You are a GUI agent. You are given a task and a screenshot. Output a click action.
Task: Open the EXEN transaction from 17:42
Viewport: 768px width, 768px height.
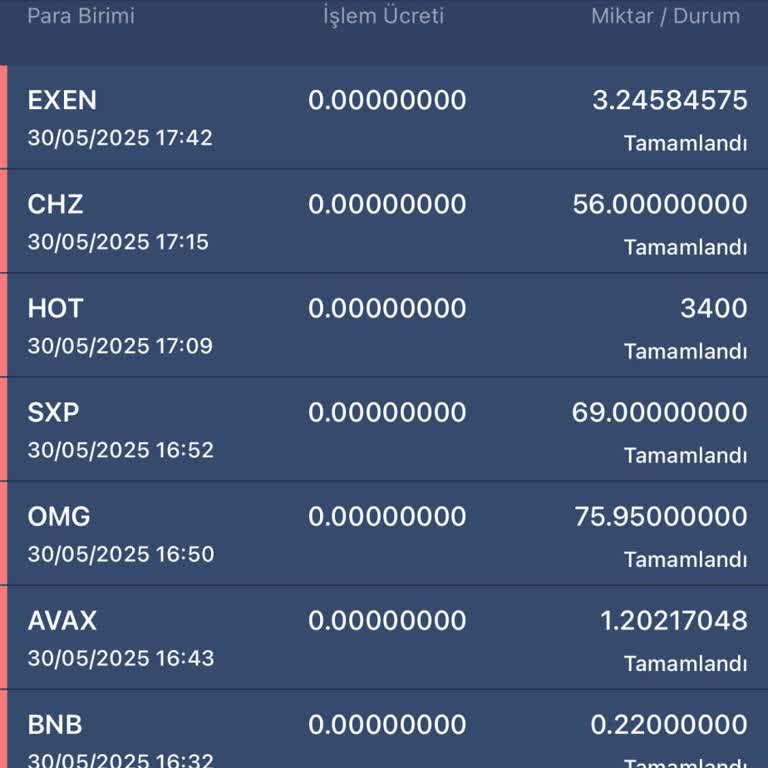(x=384, y=118)
